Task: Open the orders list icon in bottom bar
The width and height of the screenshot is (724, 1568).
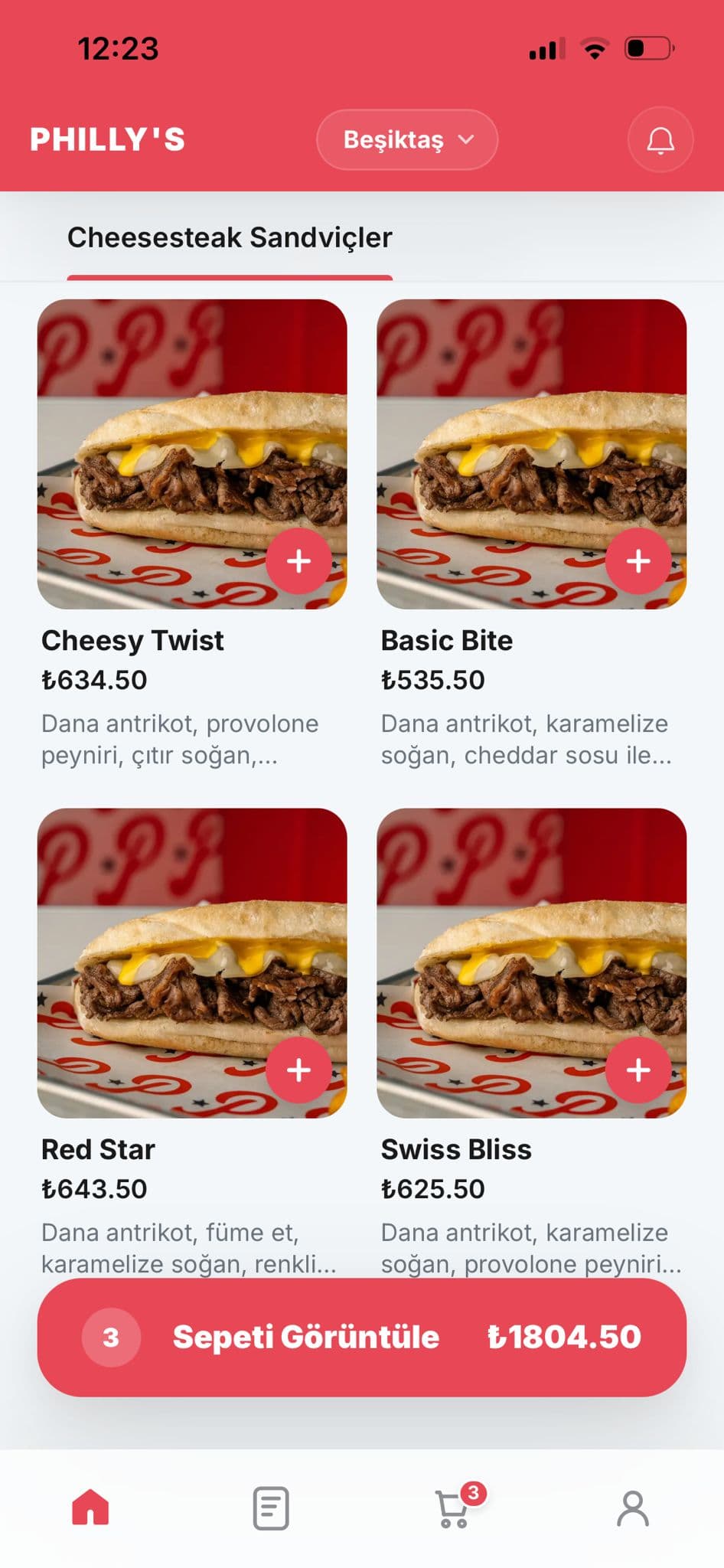Action: click(x=271, y=1506)
